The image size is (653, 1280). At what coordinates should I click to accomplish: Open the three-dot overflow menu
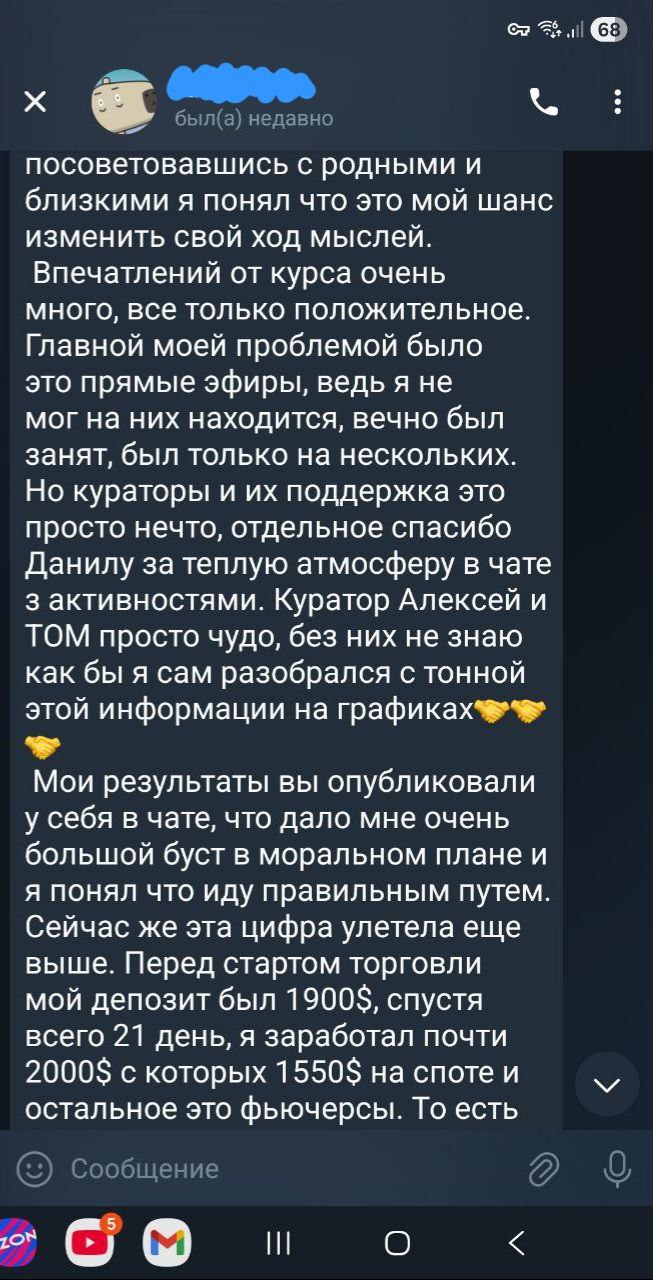(617, 101)
